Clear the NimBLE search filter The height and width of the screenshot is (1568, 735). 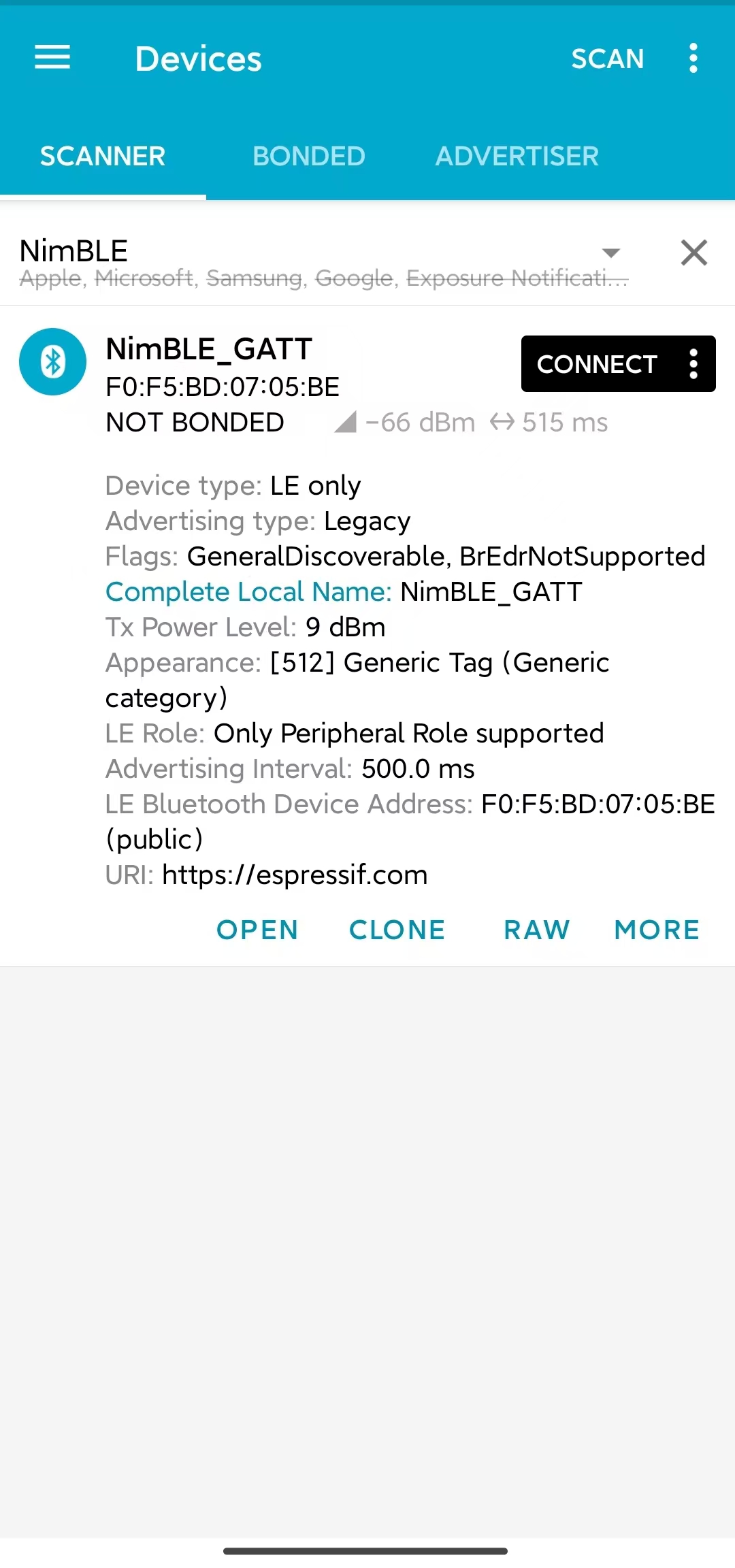693,252
